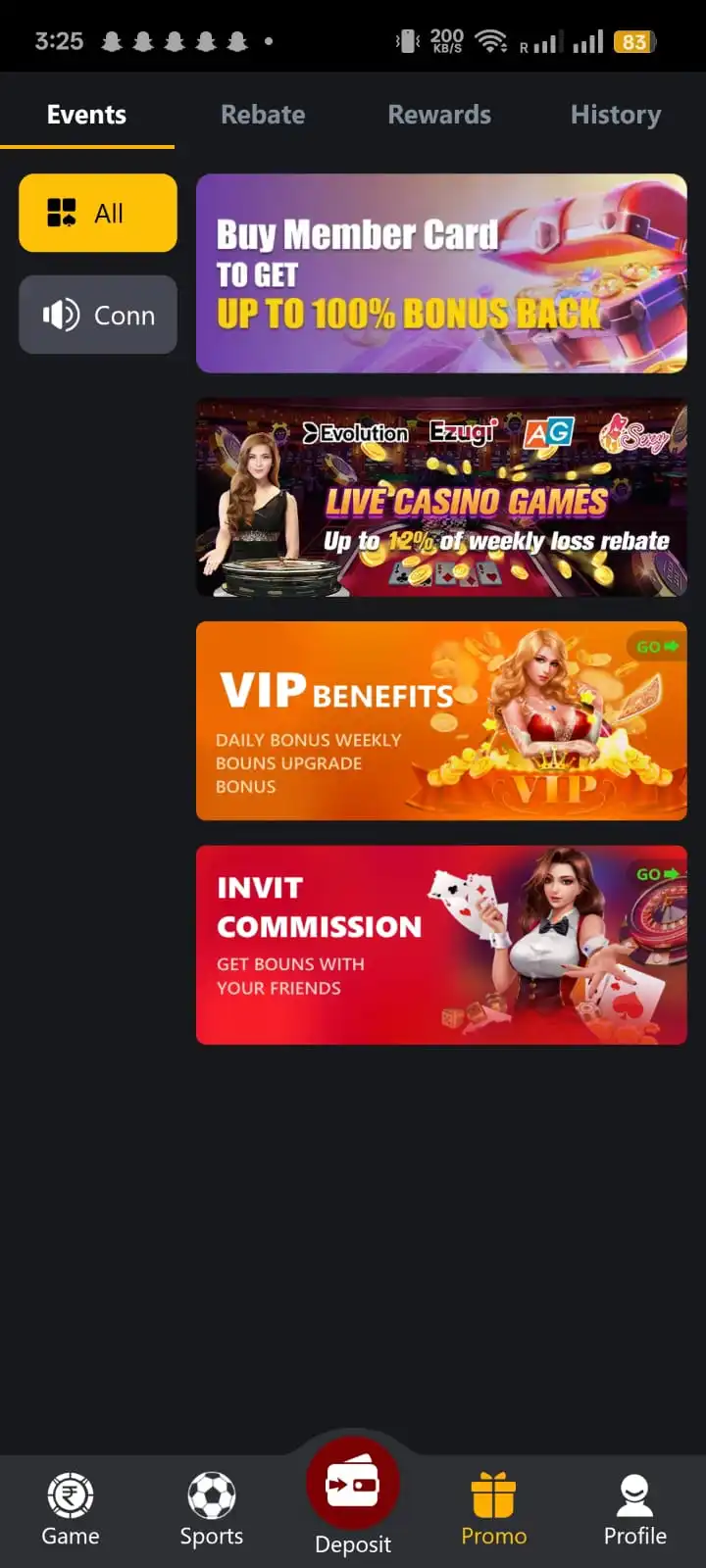Go to the Game section
This screenshot has height=1568, width=706.
pos(71,1509)
